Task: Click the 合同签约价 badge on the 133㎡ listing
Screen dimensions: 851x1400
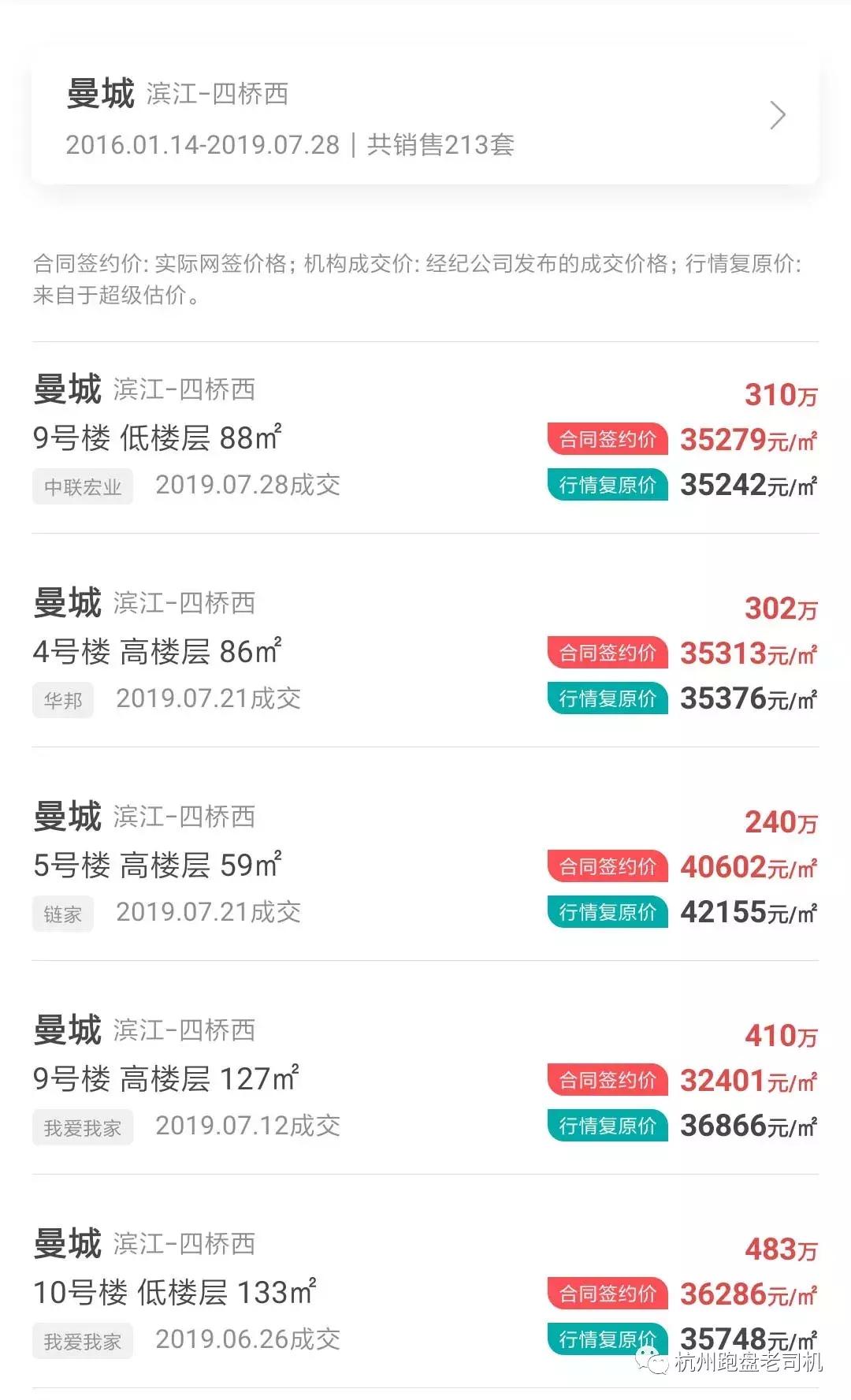Action: [607, 1294]
